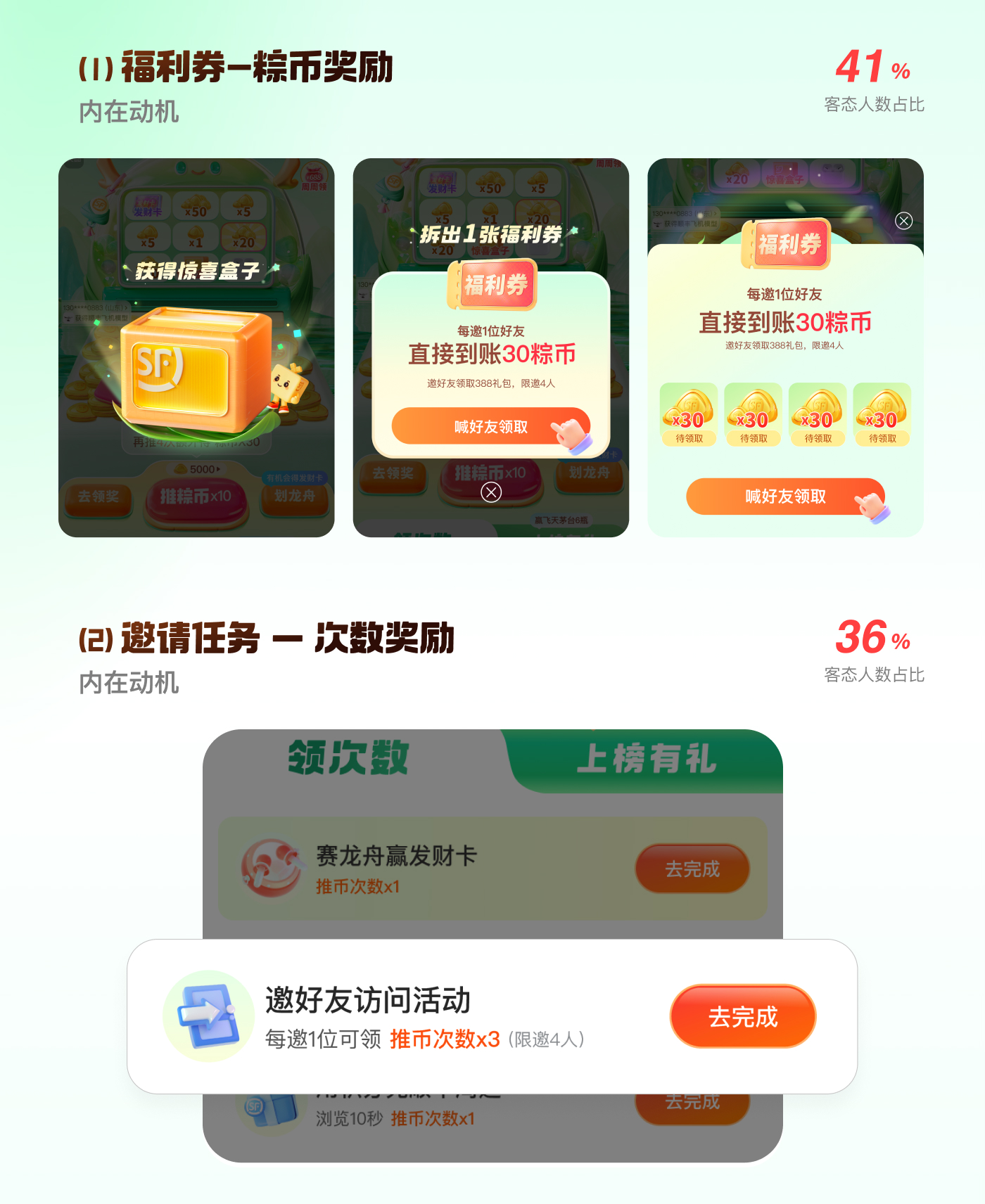Click the fourth x30 coin marked 待领取
Viewport: 985px width, 1204px height.
click(x=882, y=415)
